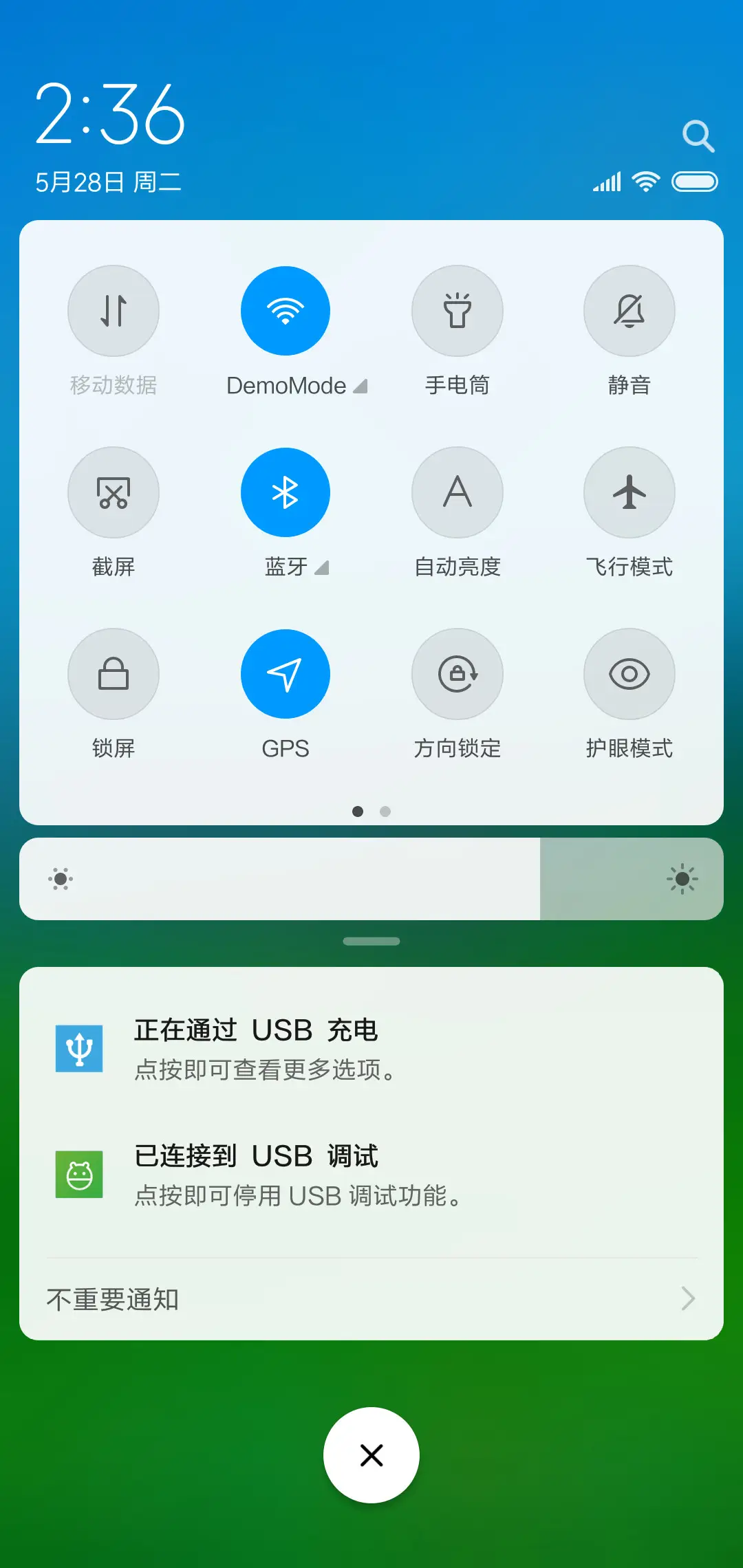This screenshot has height=1568, width=743.
Task: Take a screenshot with the 截屏 tile
Action: click(114, 492)
